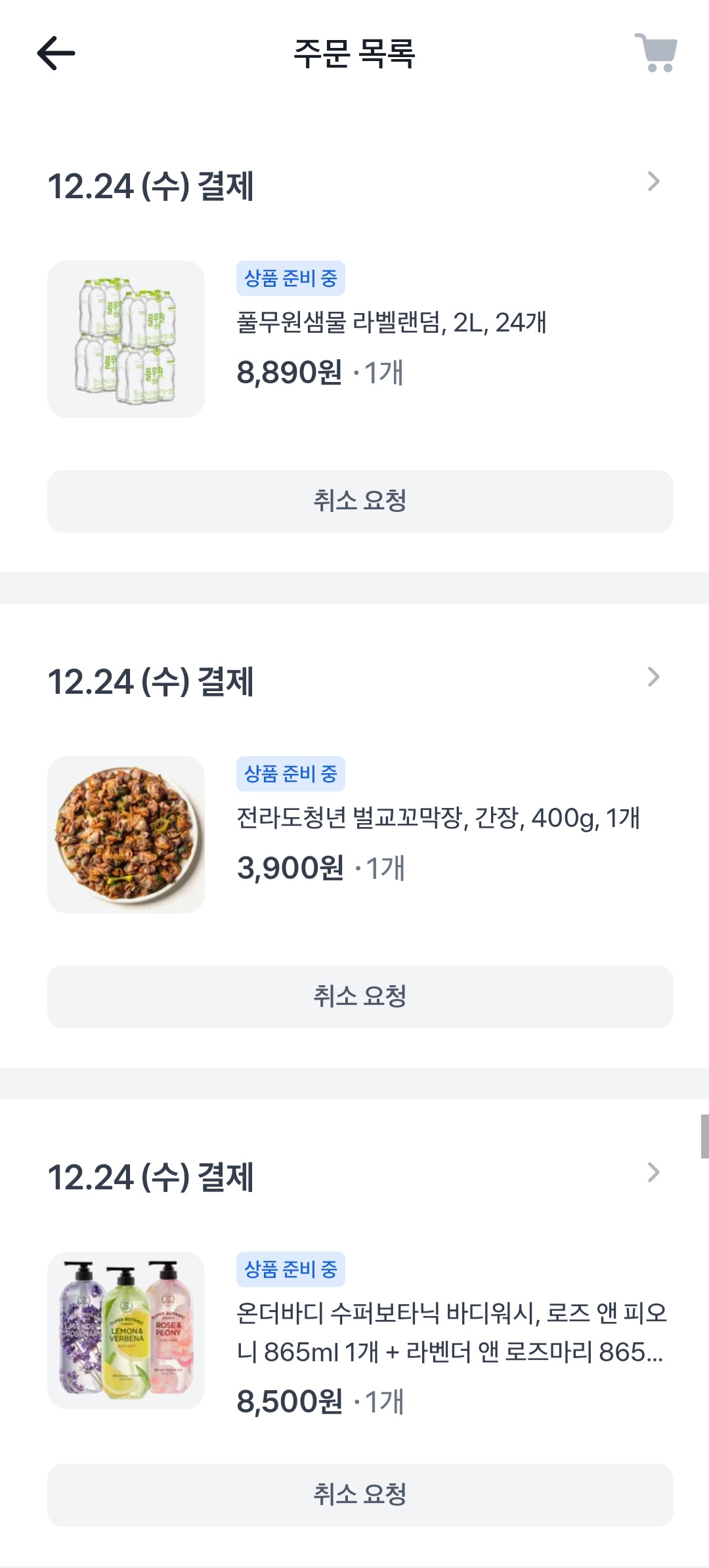Image resolution: width=709 pixels, height=1568 pixels.
Task: Open the 온더바디 바디워시 product image
Action: coord(126,1330)
